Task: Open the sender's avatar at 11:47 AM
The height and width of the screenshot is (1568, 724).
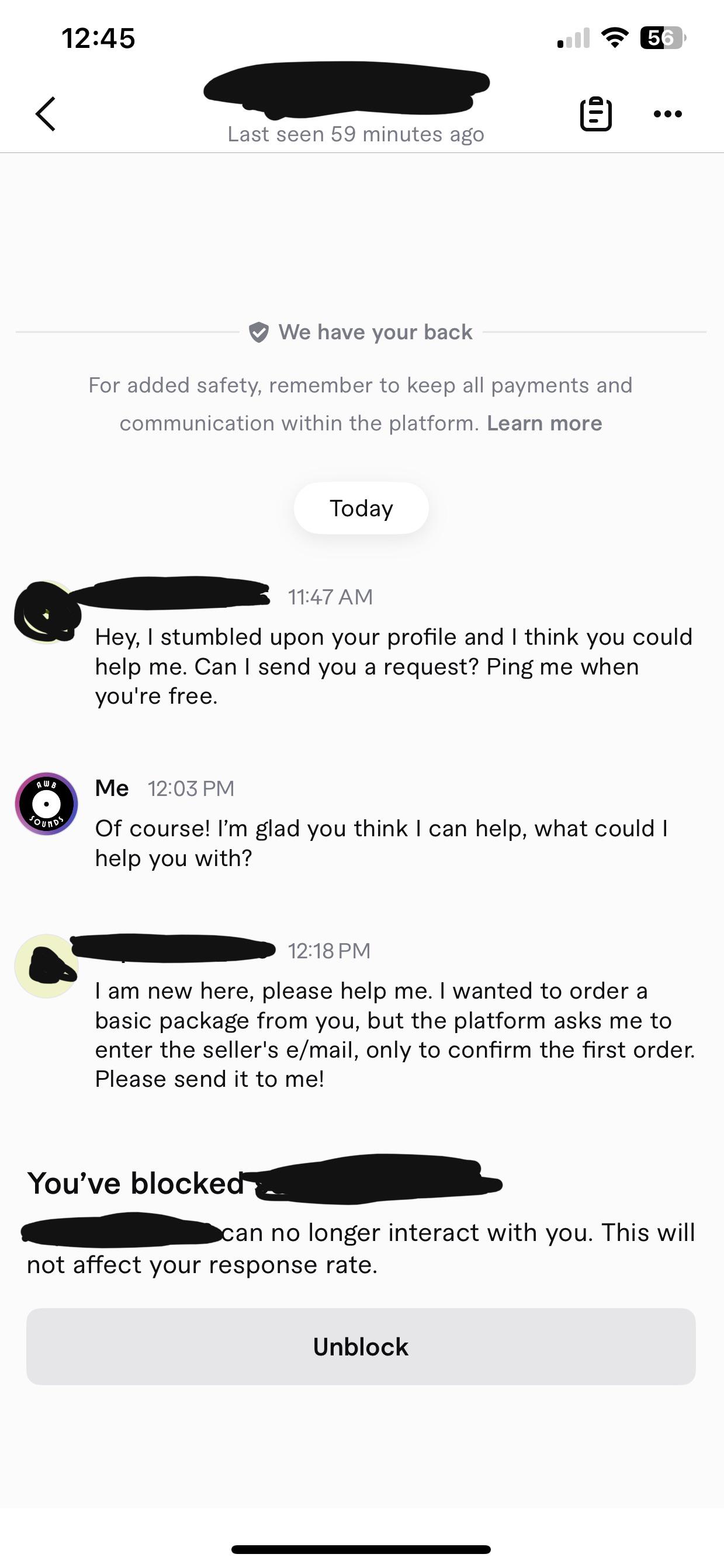Action: (x=47, y=612)
